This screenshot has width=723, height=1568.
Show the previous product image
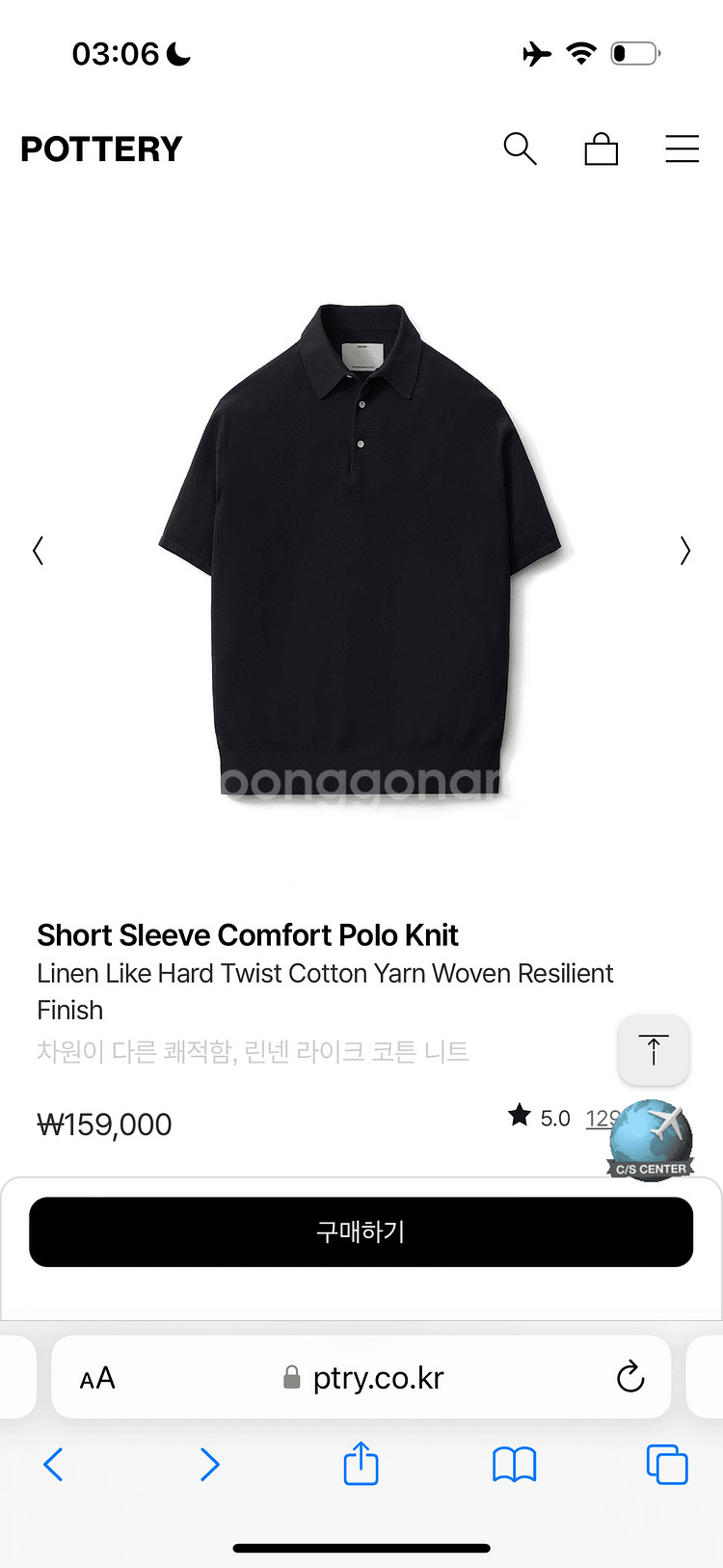pos(39,551)
